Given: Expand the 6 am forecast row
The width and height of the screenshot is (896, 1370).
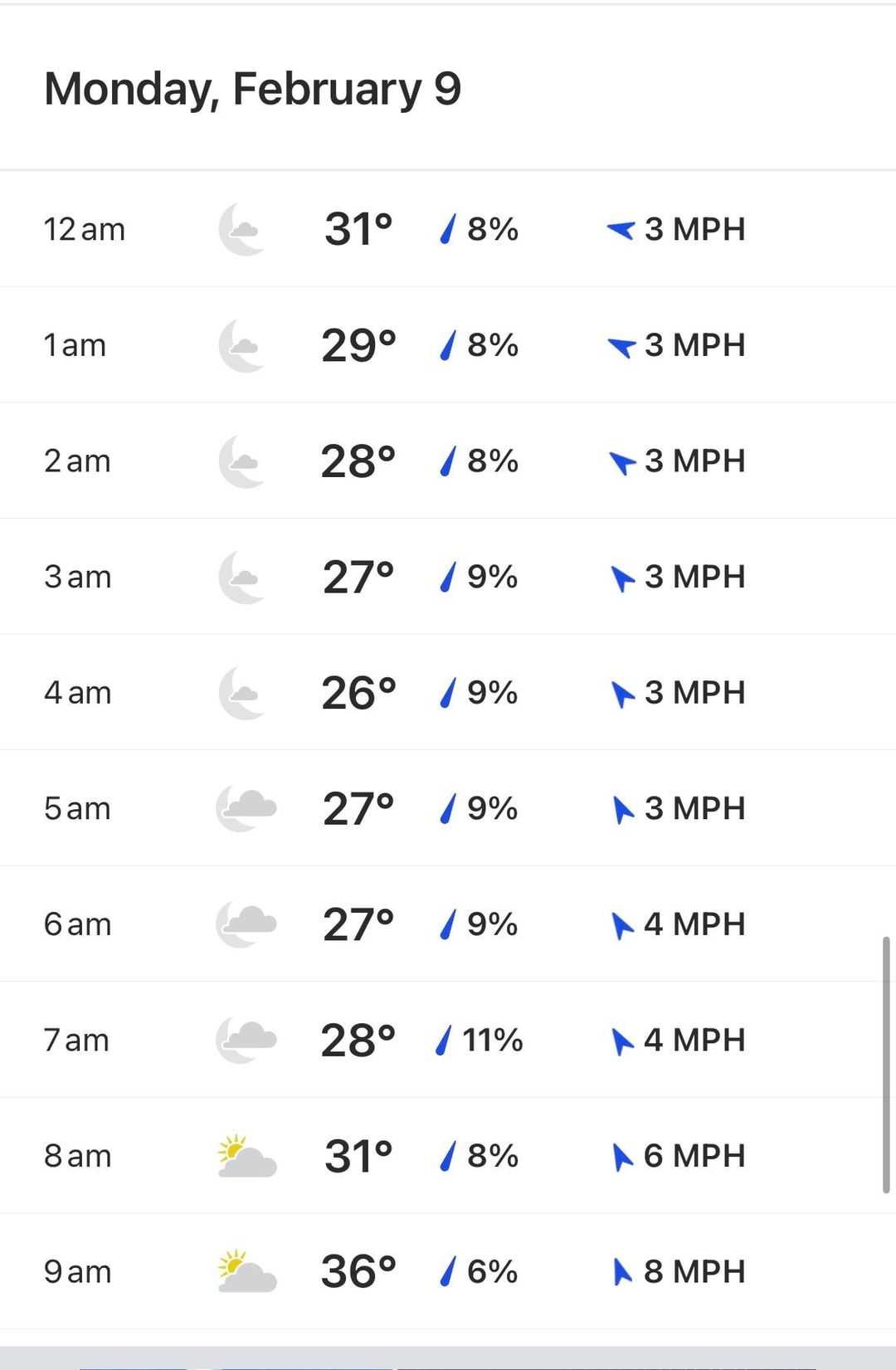Looking at the screenshot, I should [x=448, y=924].
